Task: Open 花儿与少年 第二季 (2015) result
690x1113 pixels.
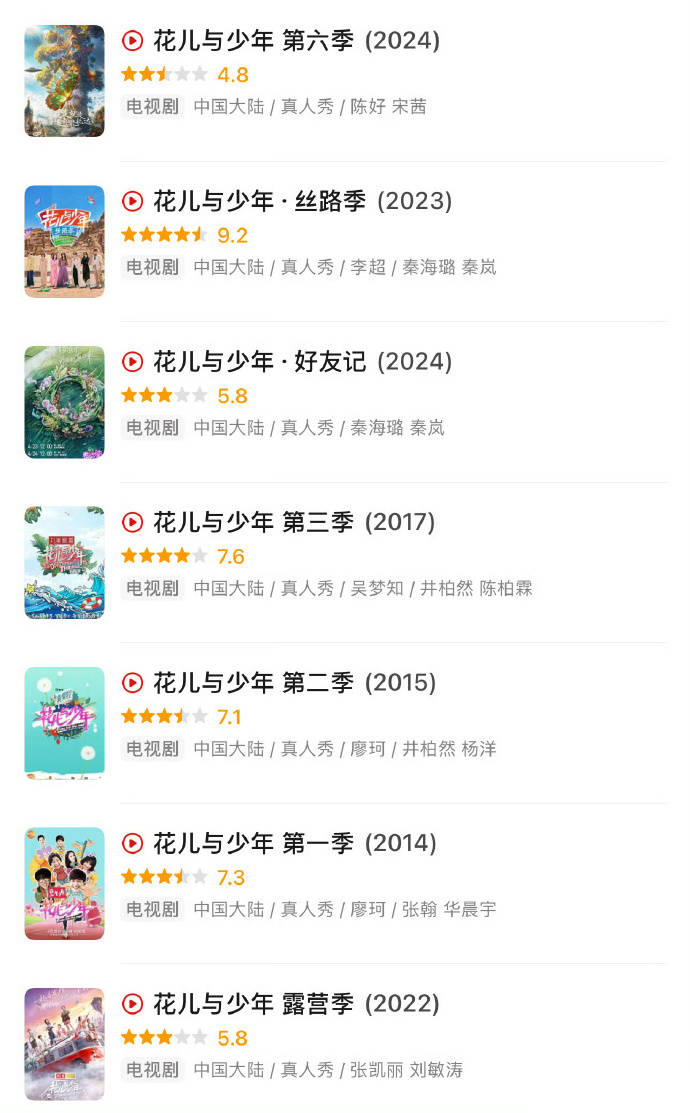Action: 294,683
